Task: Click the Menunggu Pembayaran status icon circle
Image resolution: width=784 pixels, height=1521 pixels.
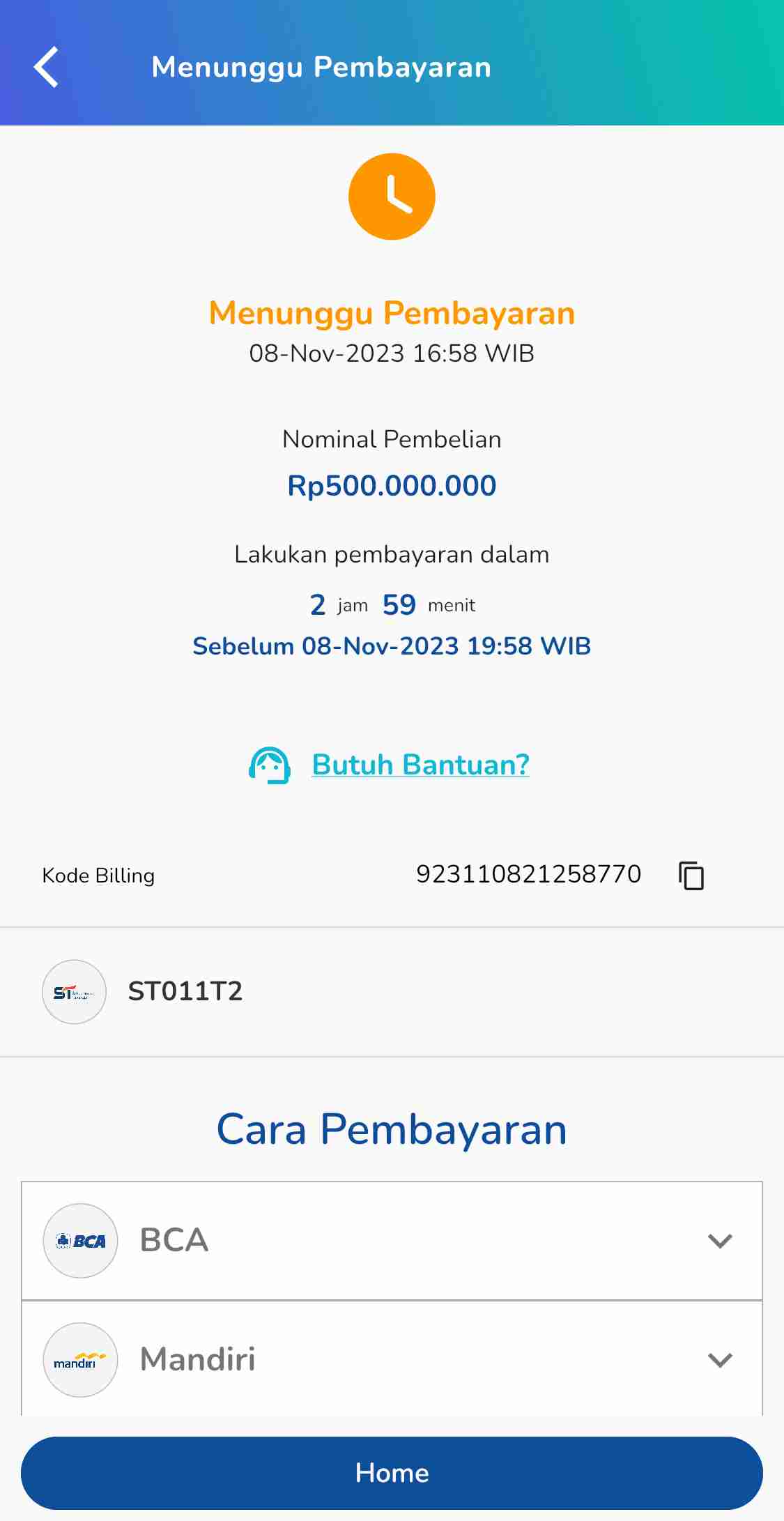Action: (392, 195)
